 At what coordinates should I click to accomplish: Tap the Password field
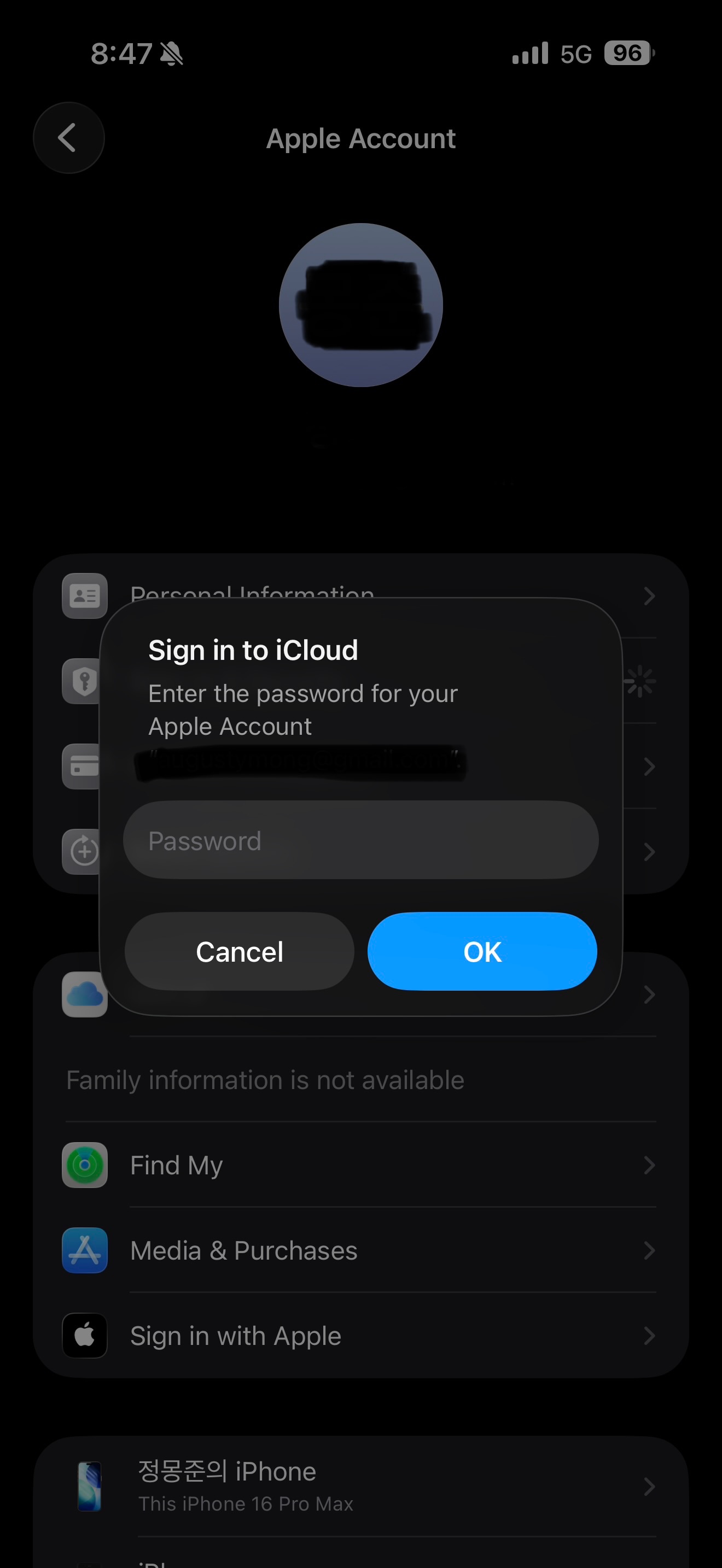pos(360,840)
